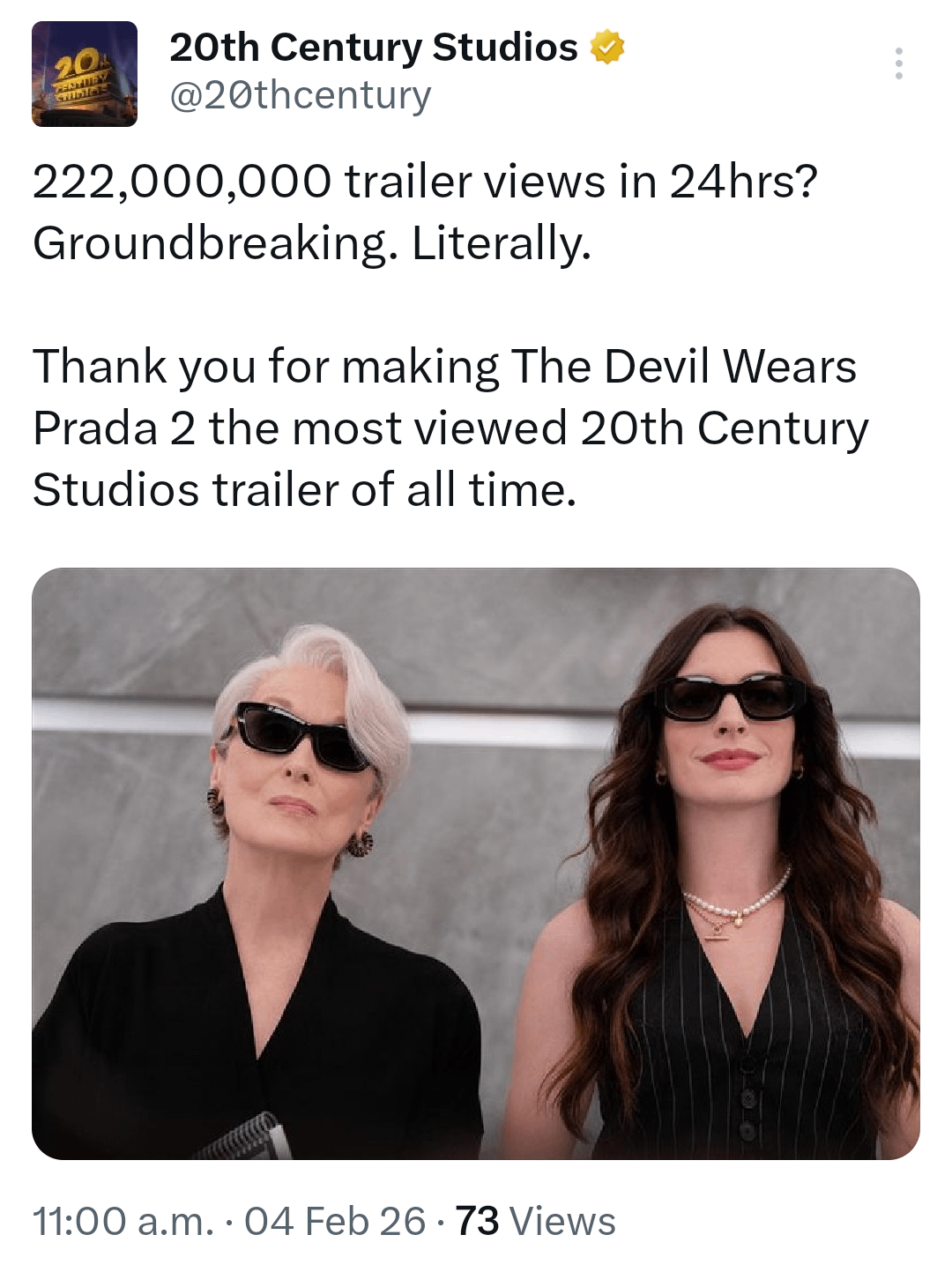The image size is (952, 1272).
Task: View the 20th Century Studios account name
Action: 373,48
